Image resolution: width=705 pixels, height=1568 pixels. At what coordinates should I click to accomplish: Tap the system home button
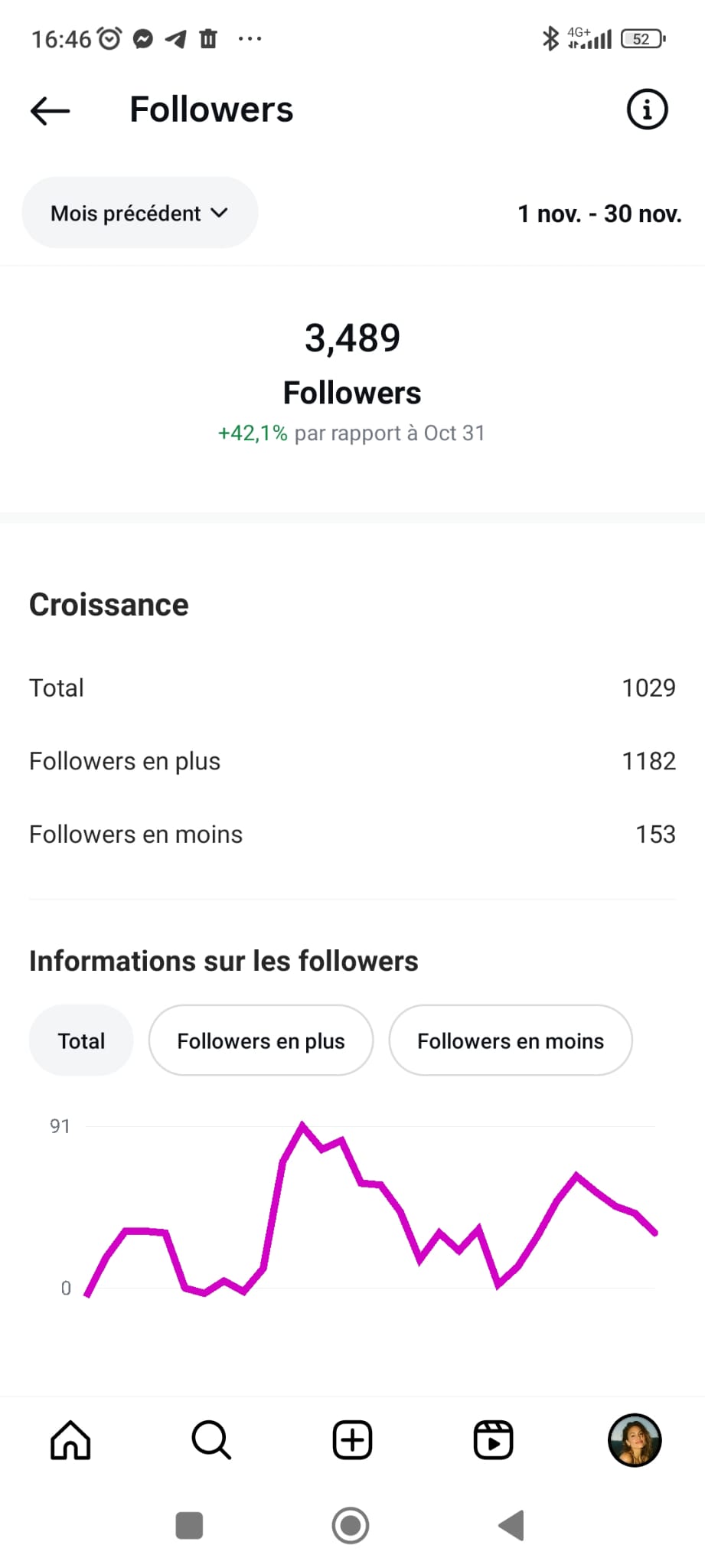click(x=351, y=1525)
